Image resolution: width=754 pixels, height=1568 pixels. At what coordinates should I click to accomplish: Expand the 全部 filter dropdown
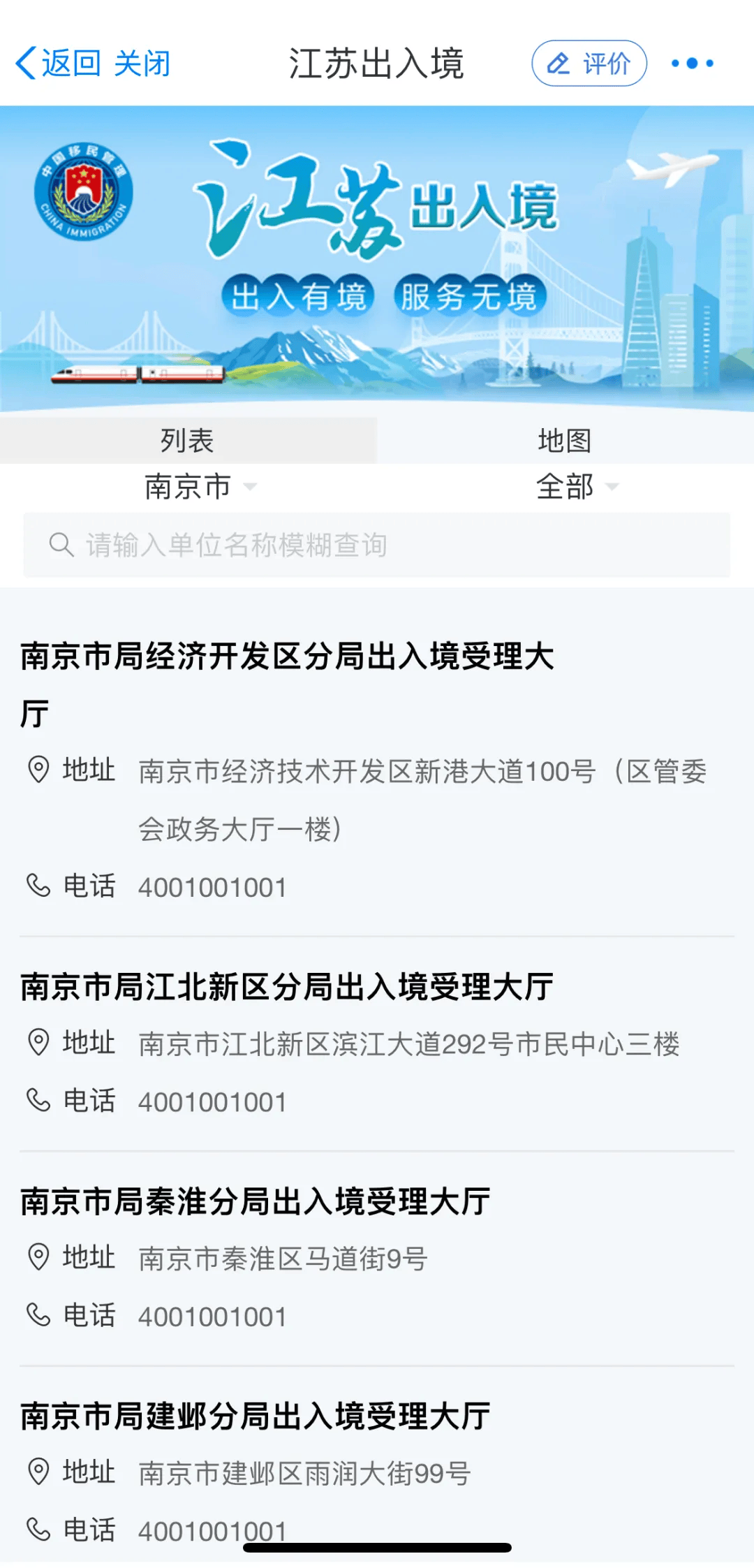(x=577, y=487)
